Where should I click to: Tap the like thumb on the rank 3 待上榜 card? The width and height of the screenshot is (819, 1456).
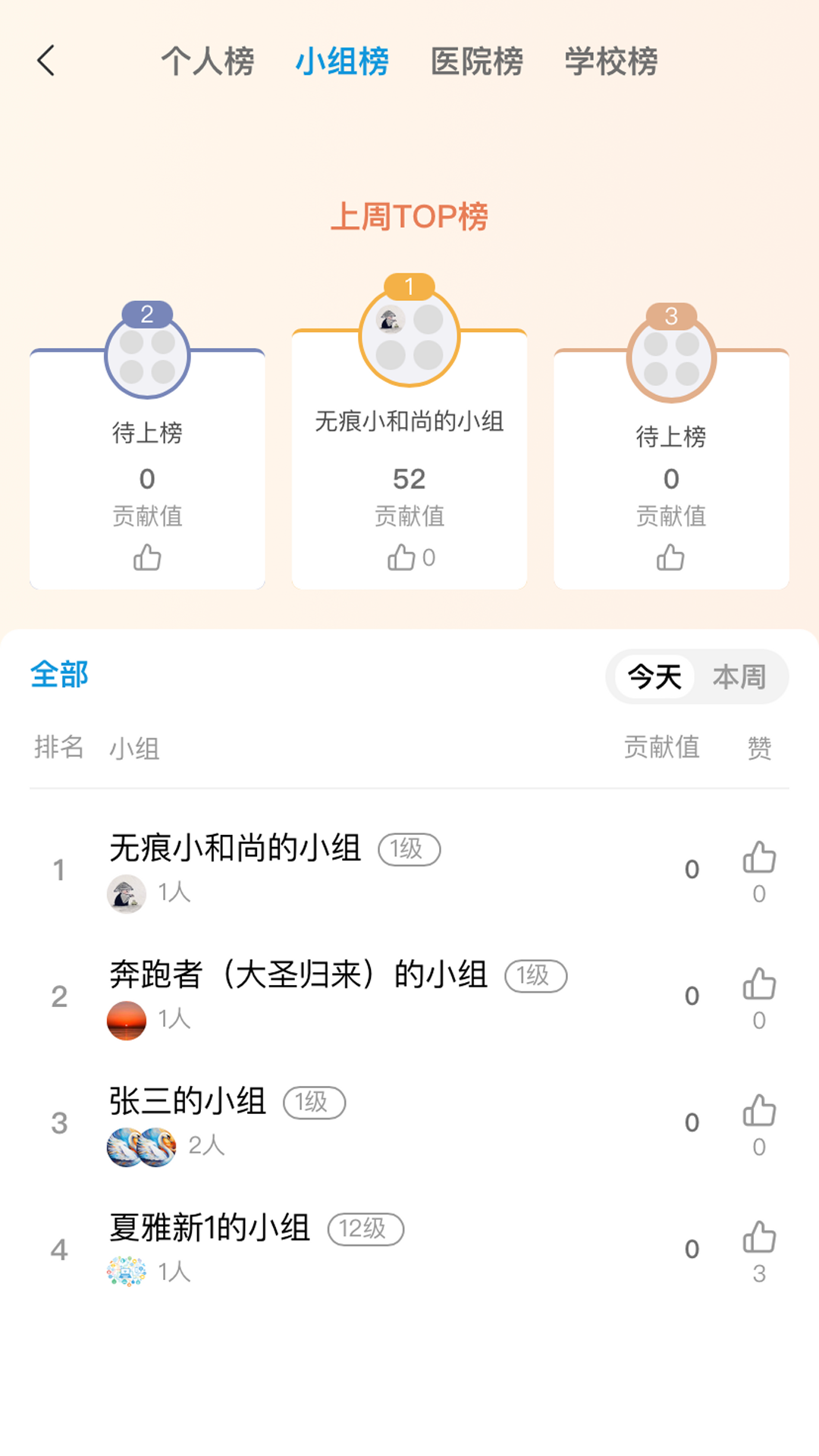pos(670,557)
